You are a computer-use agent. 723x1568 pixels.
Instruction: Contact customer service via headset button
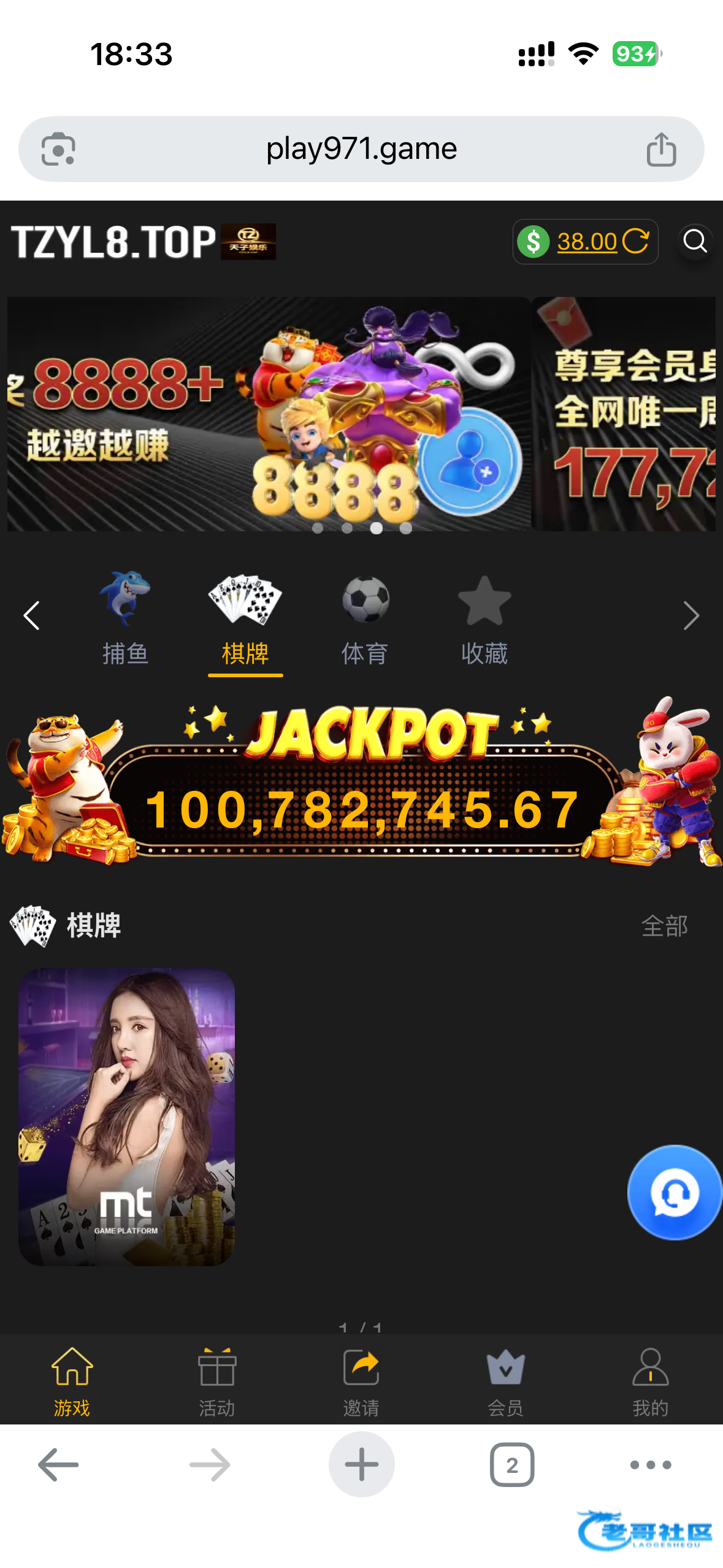coord(675,1193)
